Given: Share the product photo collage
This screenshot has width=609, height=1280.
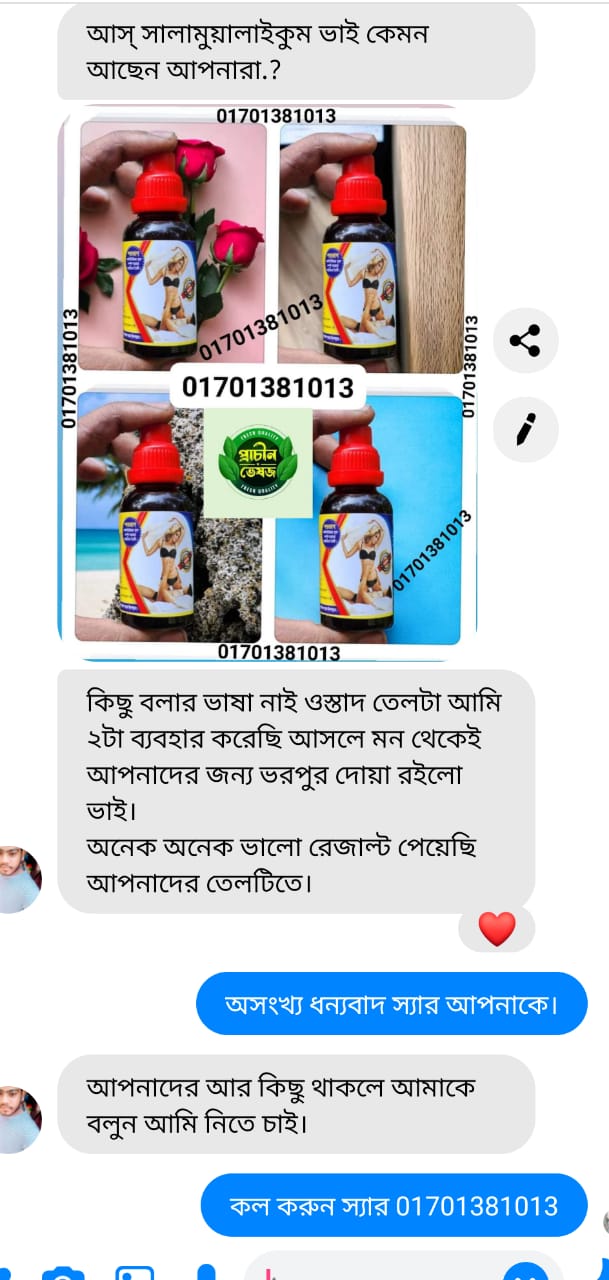Looking at the screenshot, I should [525, 342].
